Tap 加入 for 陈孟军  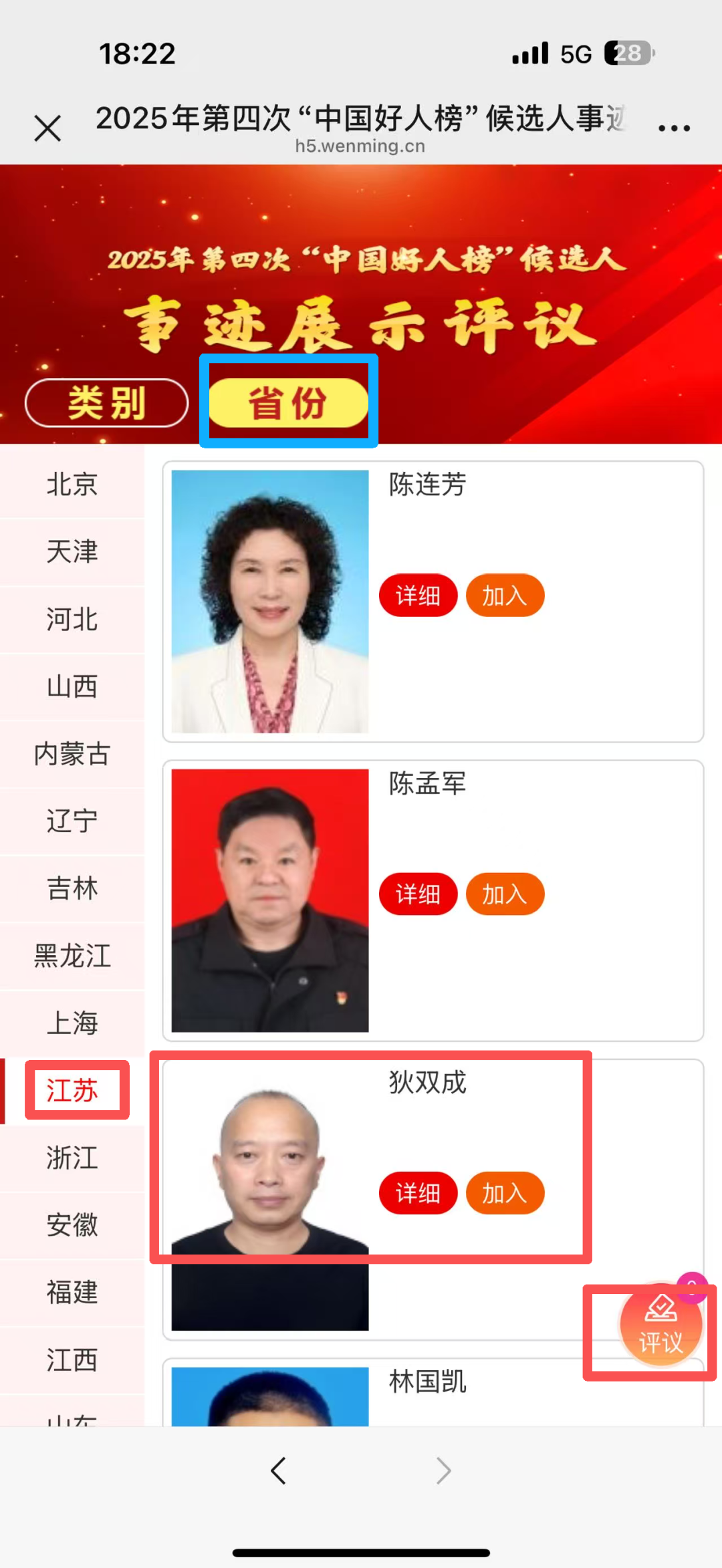click(x=505, y=894)
